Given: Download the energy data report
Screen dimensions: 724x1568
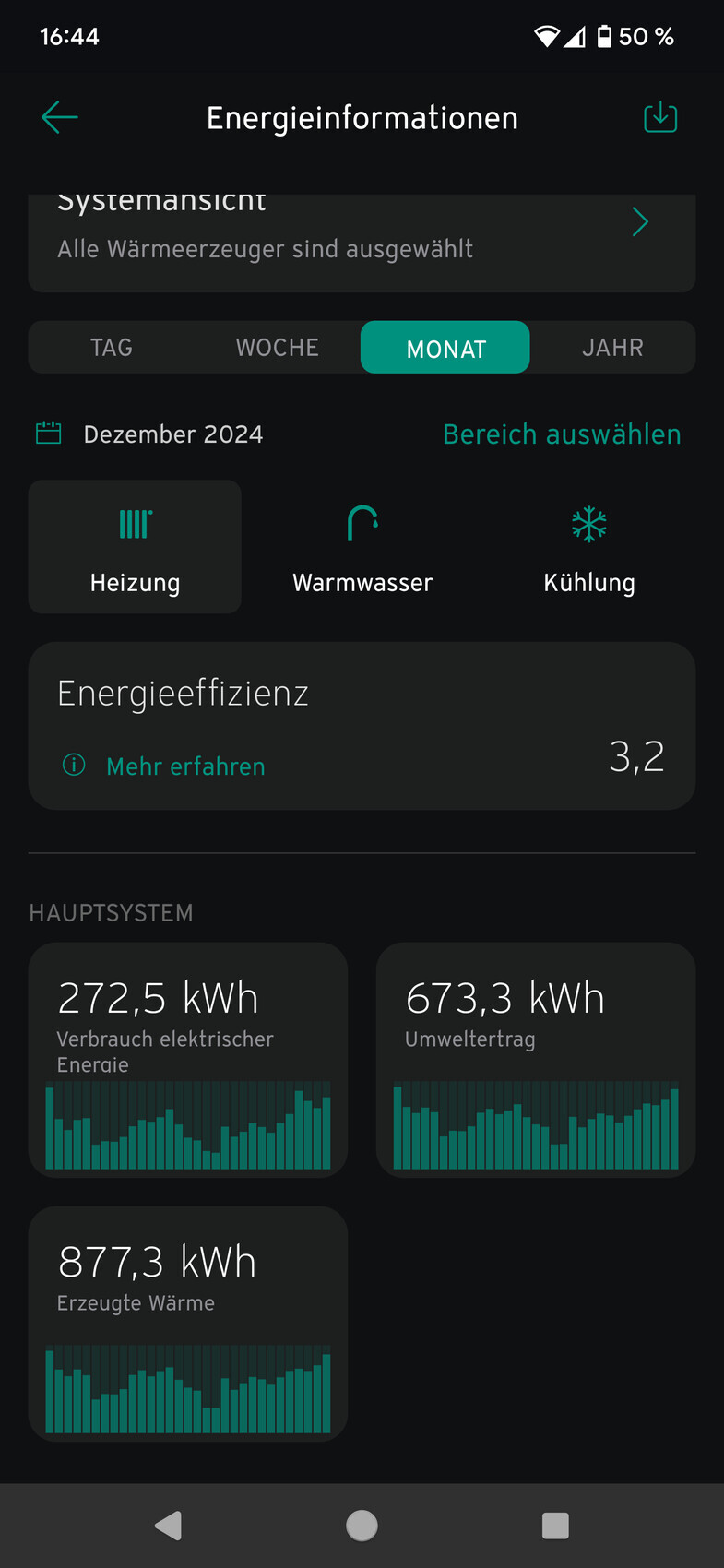Looking at the screenshot, I should pos(659,117).
